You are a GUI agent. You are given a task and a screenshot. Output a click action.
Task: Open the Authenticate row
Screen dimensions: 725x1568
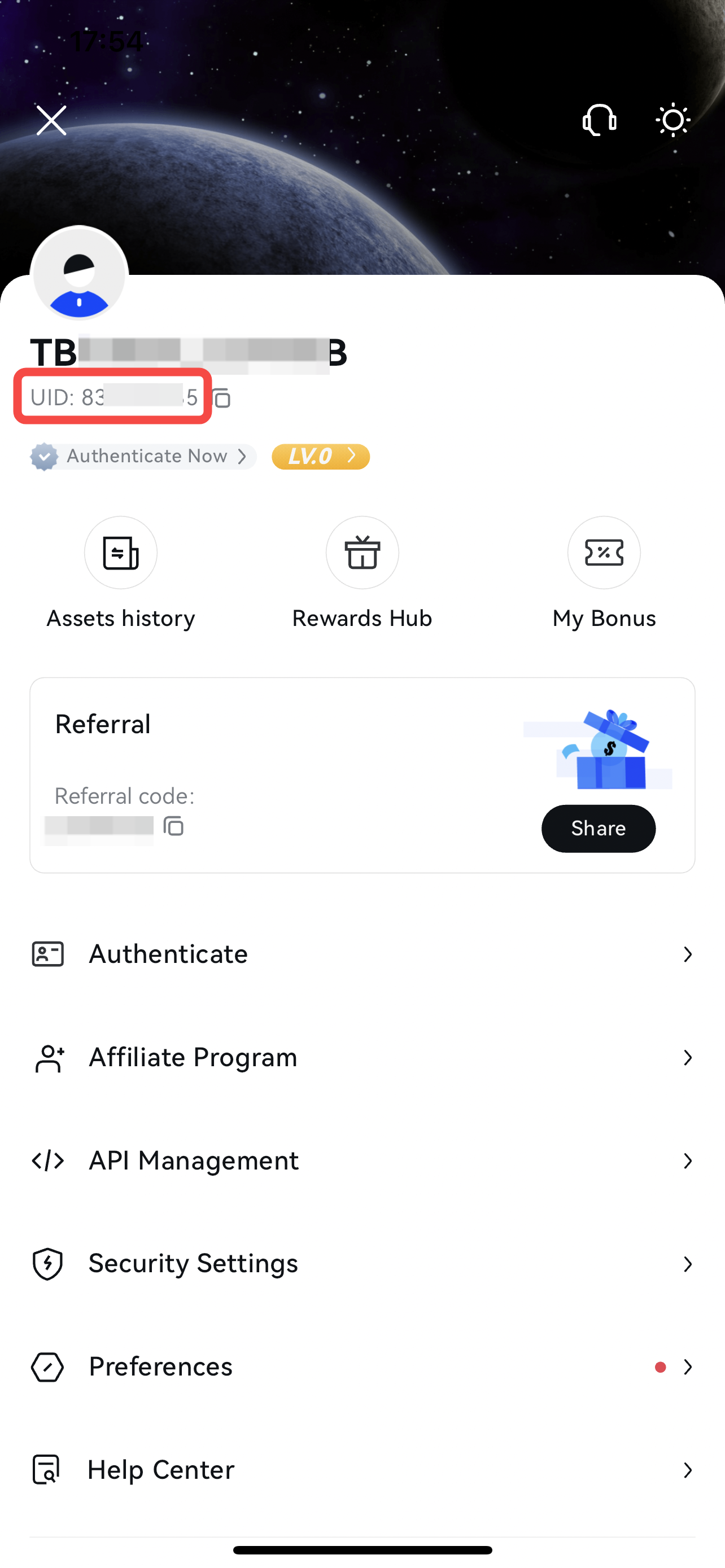[362, 954]
